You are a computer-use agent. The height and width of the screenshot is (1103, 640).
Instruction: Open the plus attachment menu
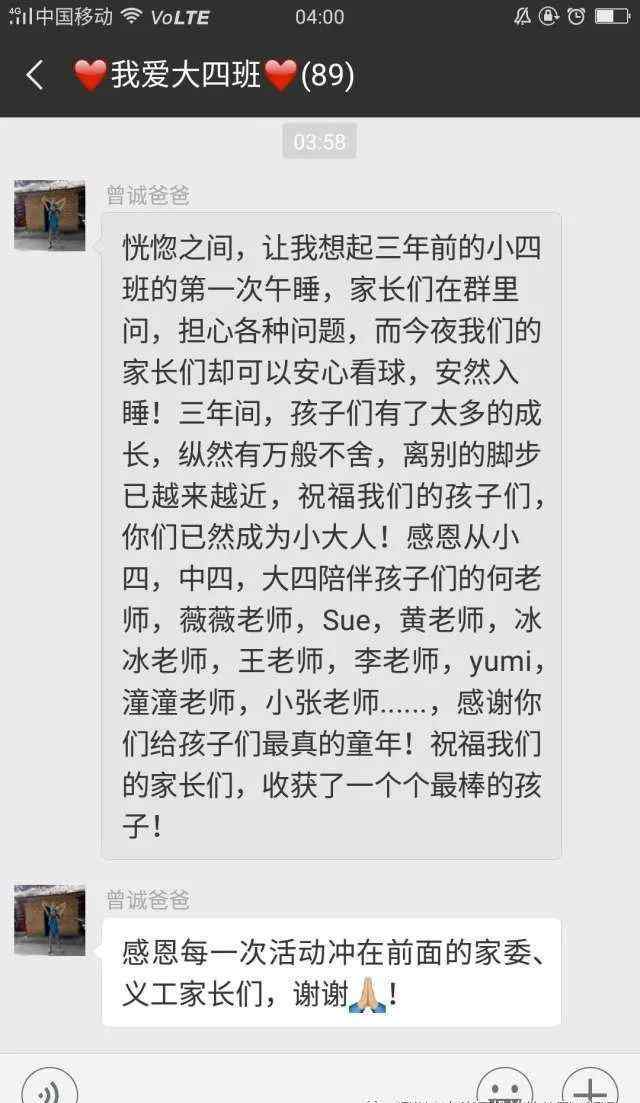point(589,1087)
